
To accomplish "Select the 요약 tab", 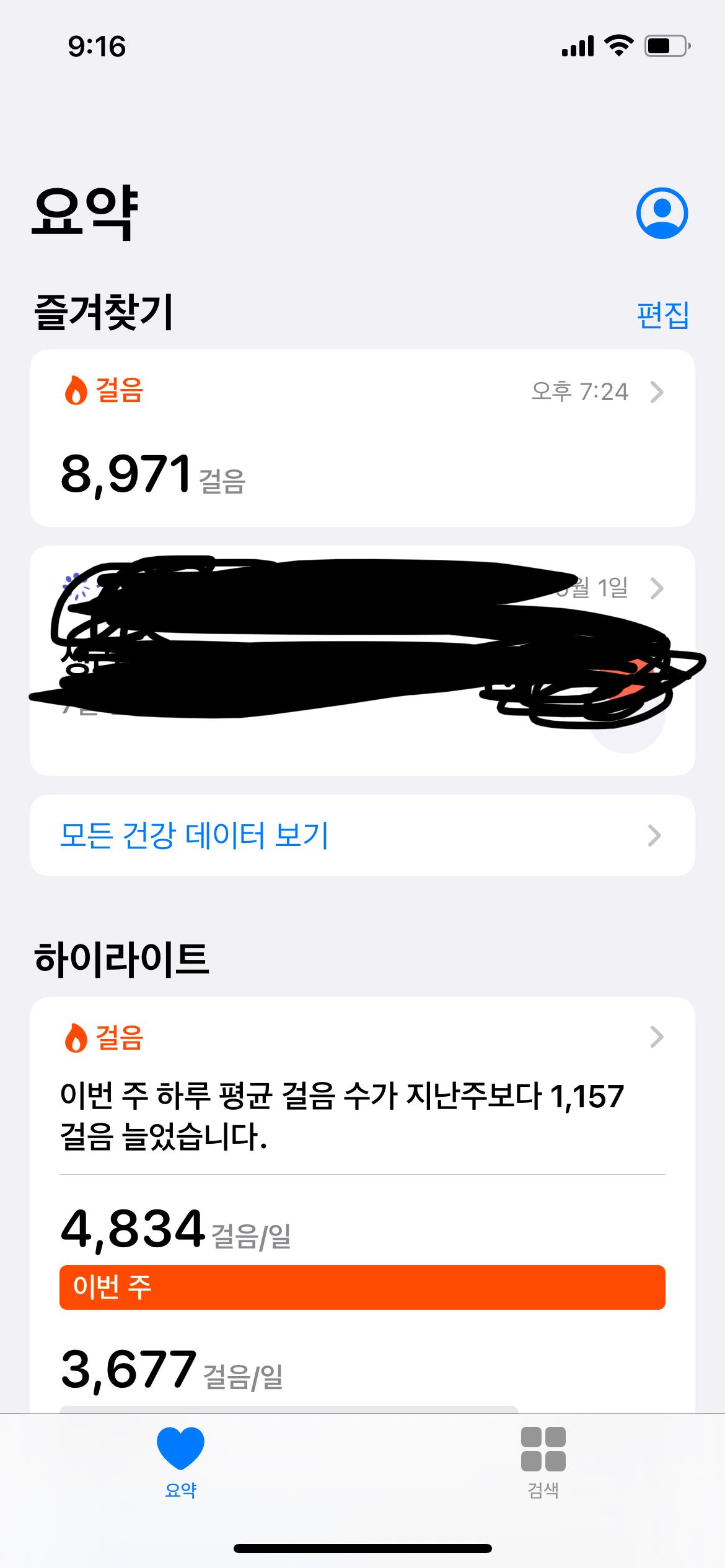I will [x=180, y=1463].
